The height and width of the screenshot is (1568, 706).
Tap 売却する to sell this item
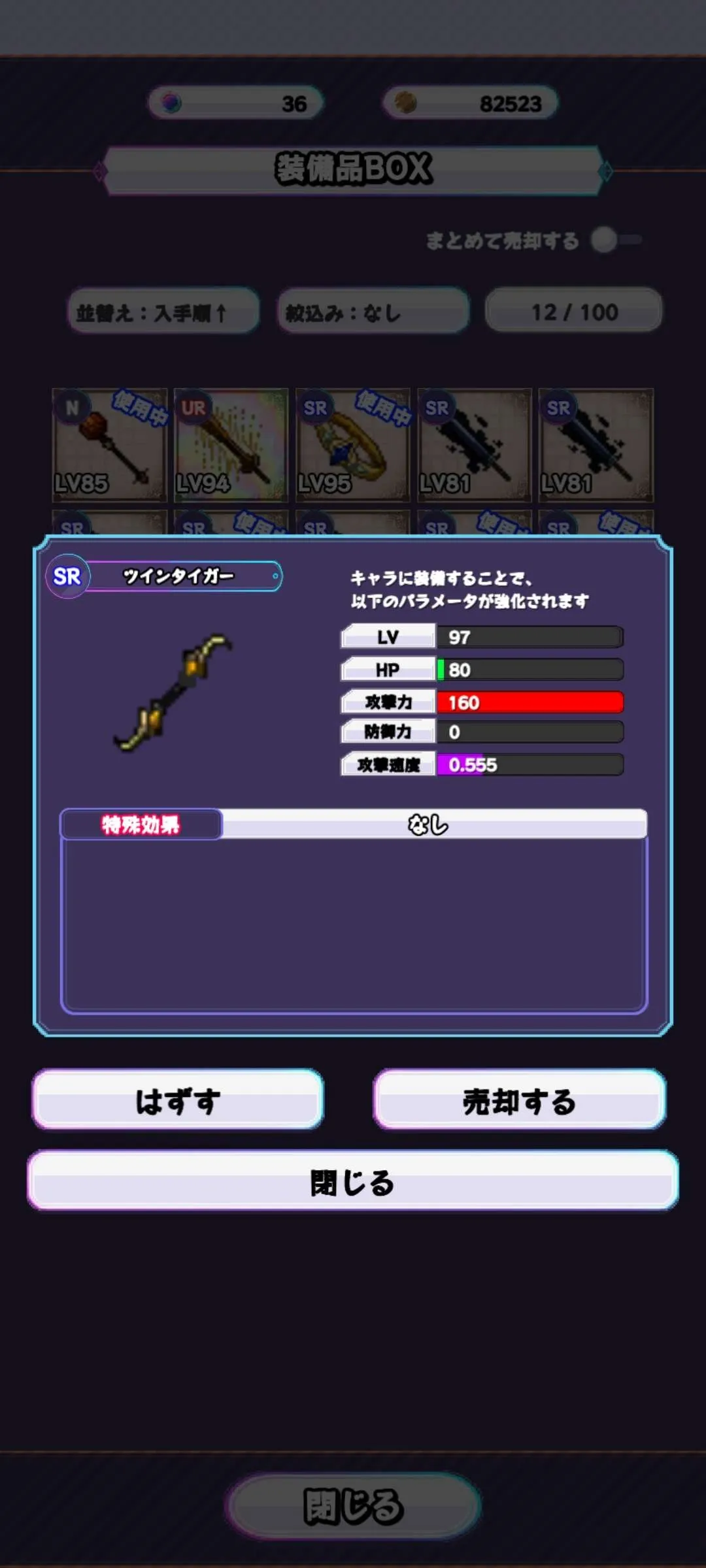point(520,1100)
